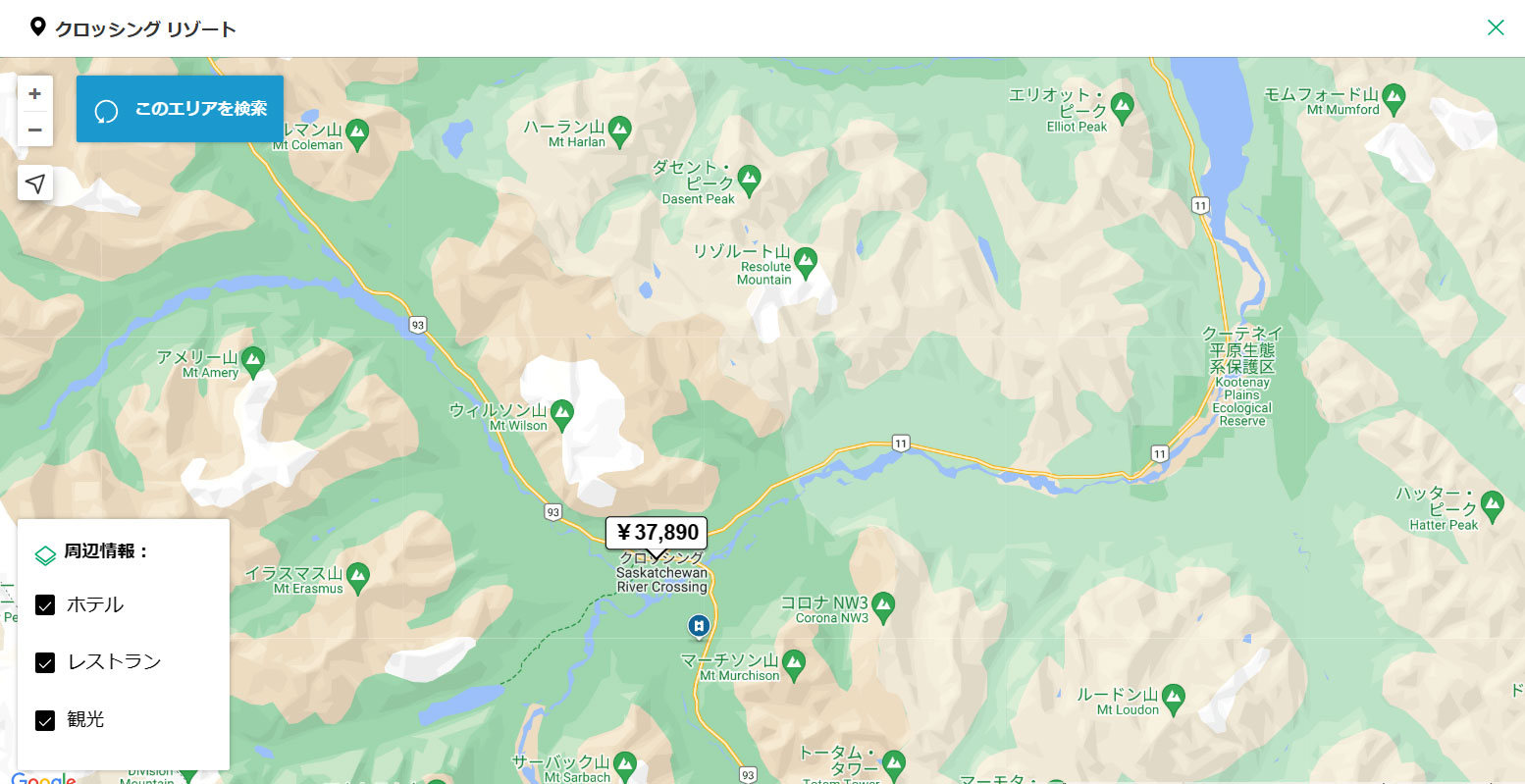1525x784 pixels.
Task: Zoom out of the map
Action: [35, 130]
